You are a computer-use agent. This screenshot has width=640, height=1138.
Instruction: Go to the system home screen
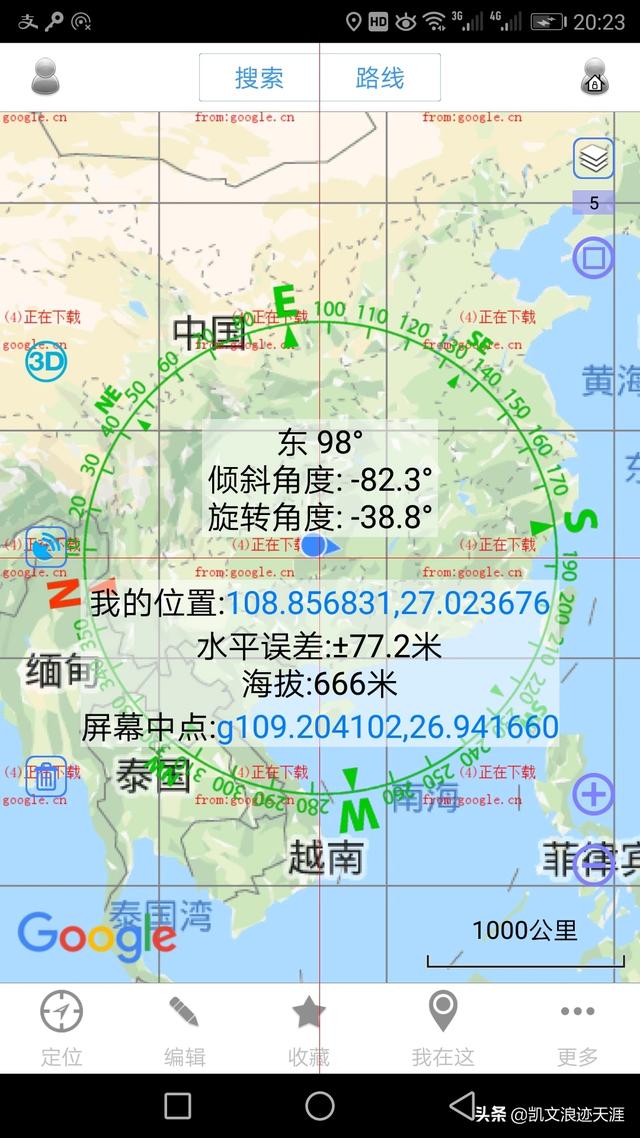[x=320, y=1105]
